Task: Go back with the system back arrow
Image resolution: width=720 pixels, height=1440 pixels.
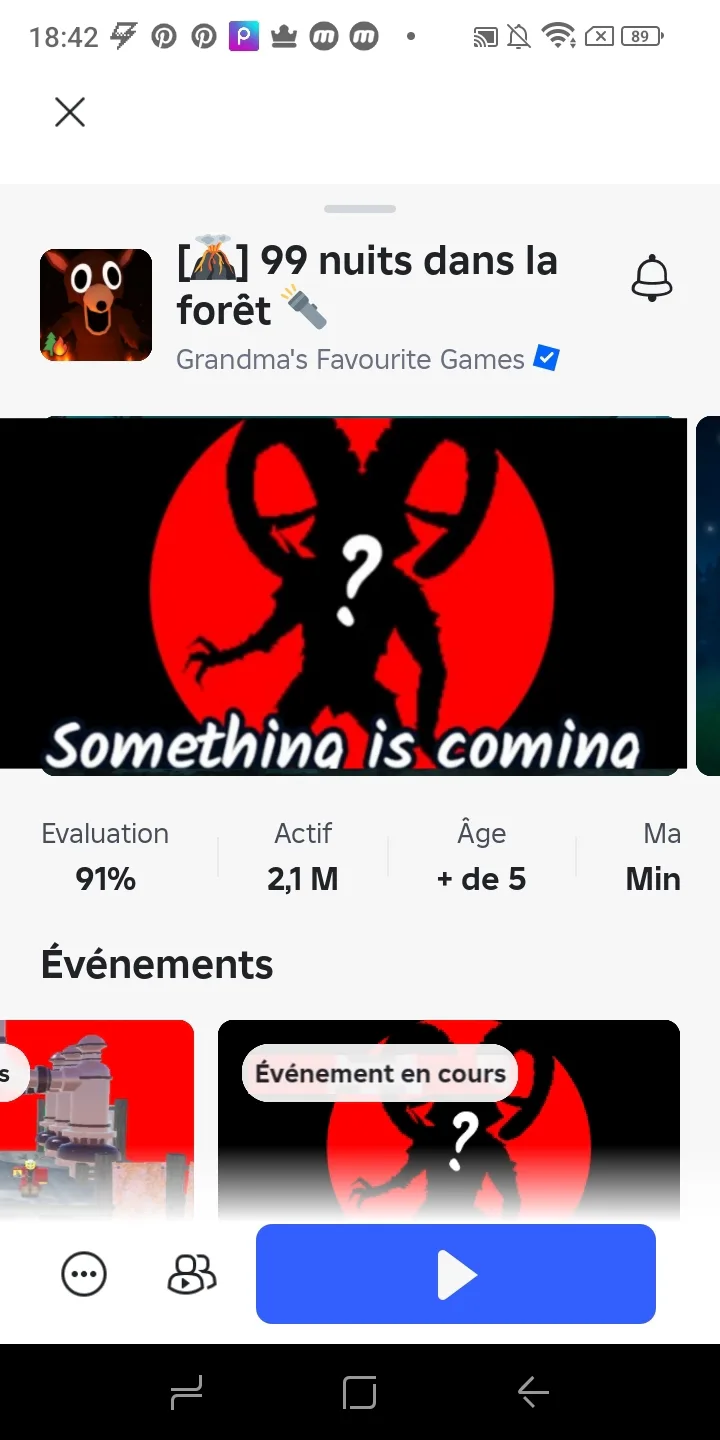Action: 533,1392
